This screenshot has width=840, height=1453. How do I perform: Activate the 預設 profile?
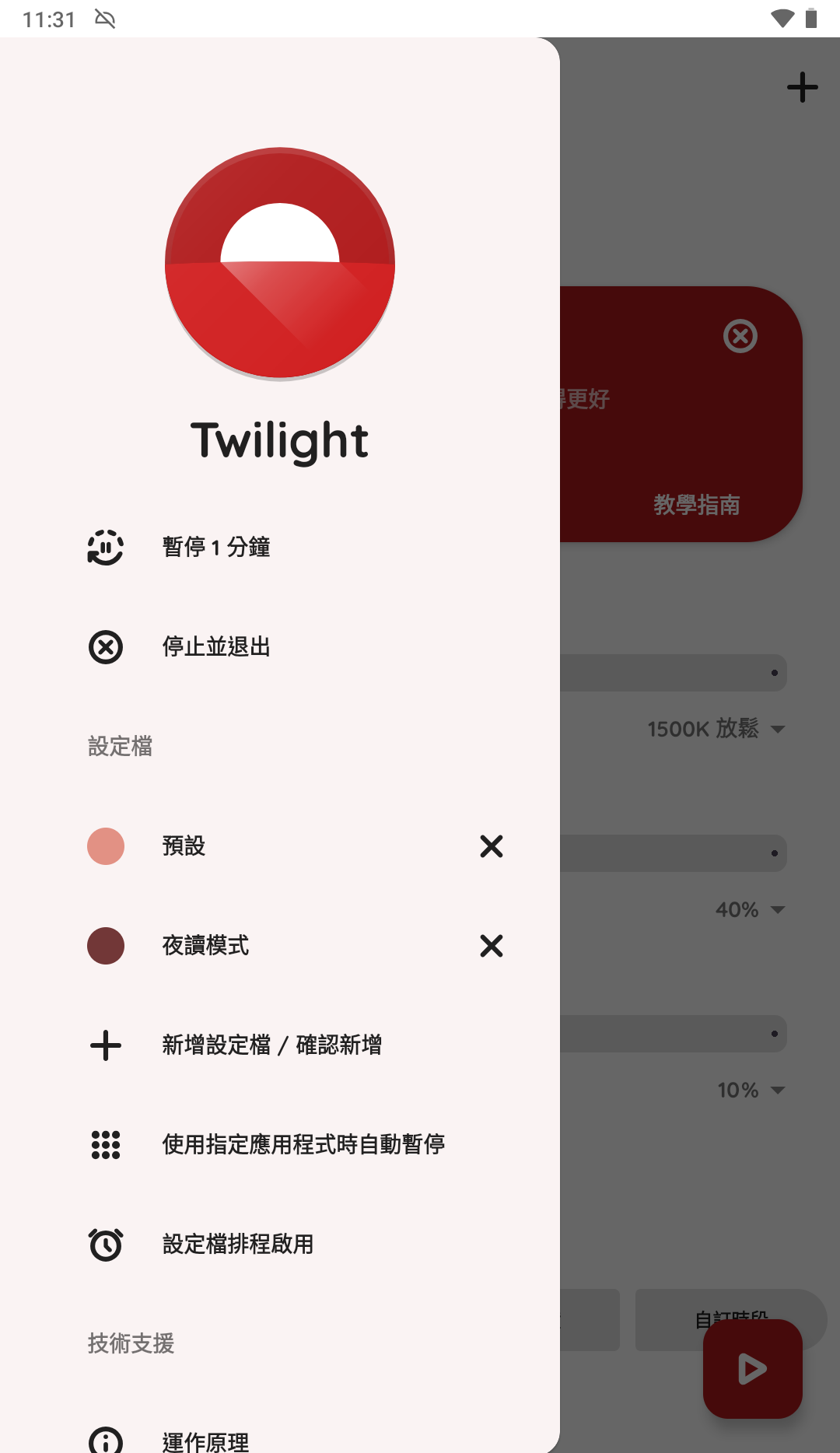[184, 846]
